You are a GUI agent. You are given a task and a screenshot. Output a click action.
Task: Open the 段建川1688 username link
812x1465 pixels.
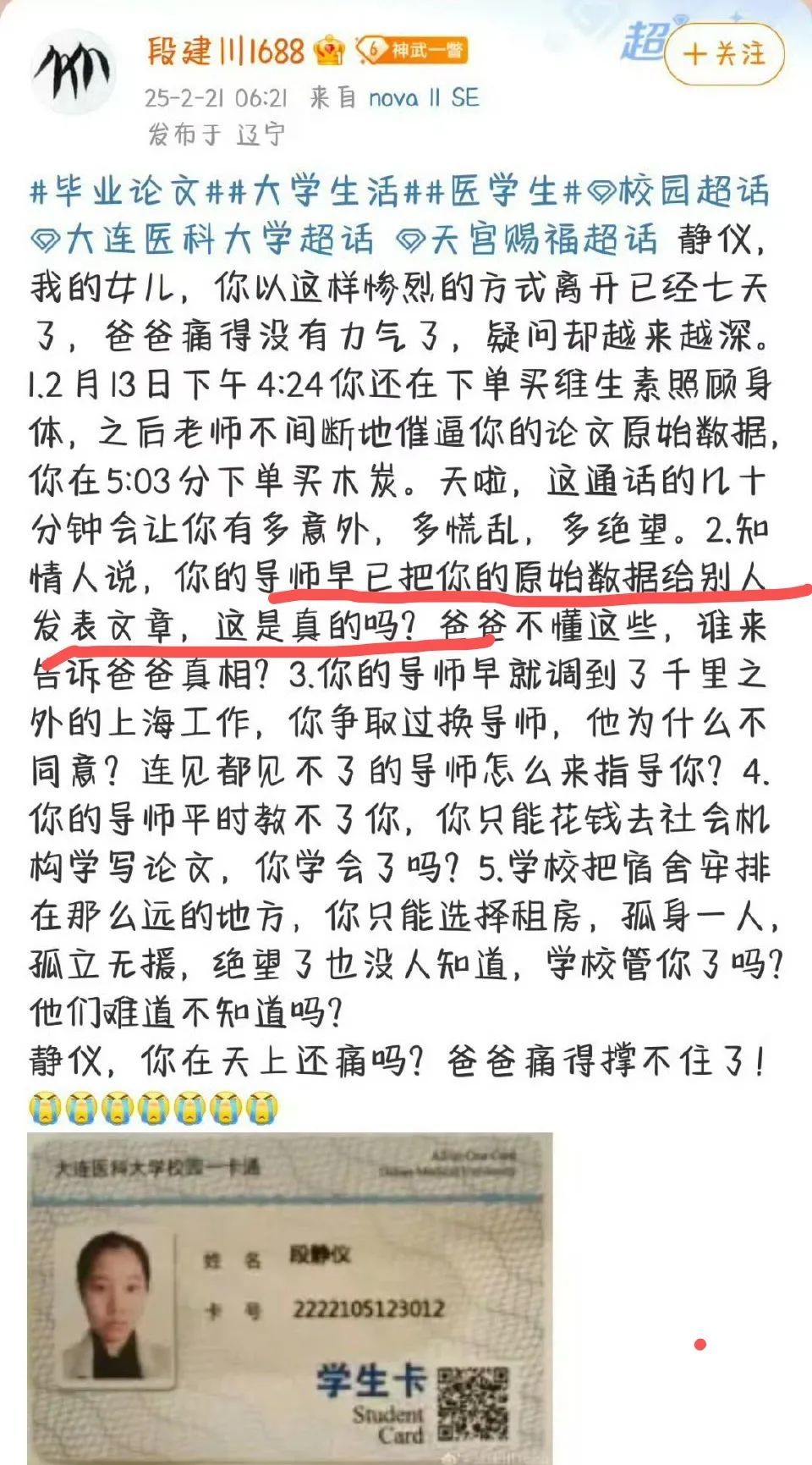coord(225,52)
